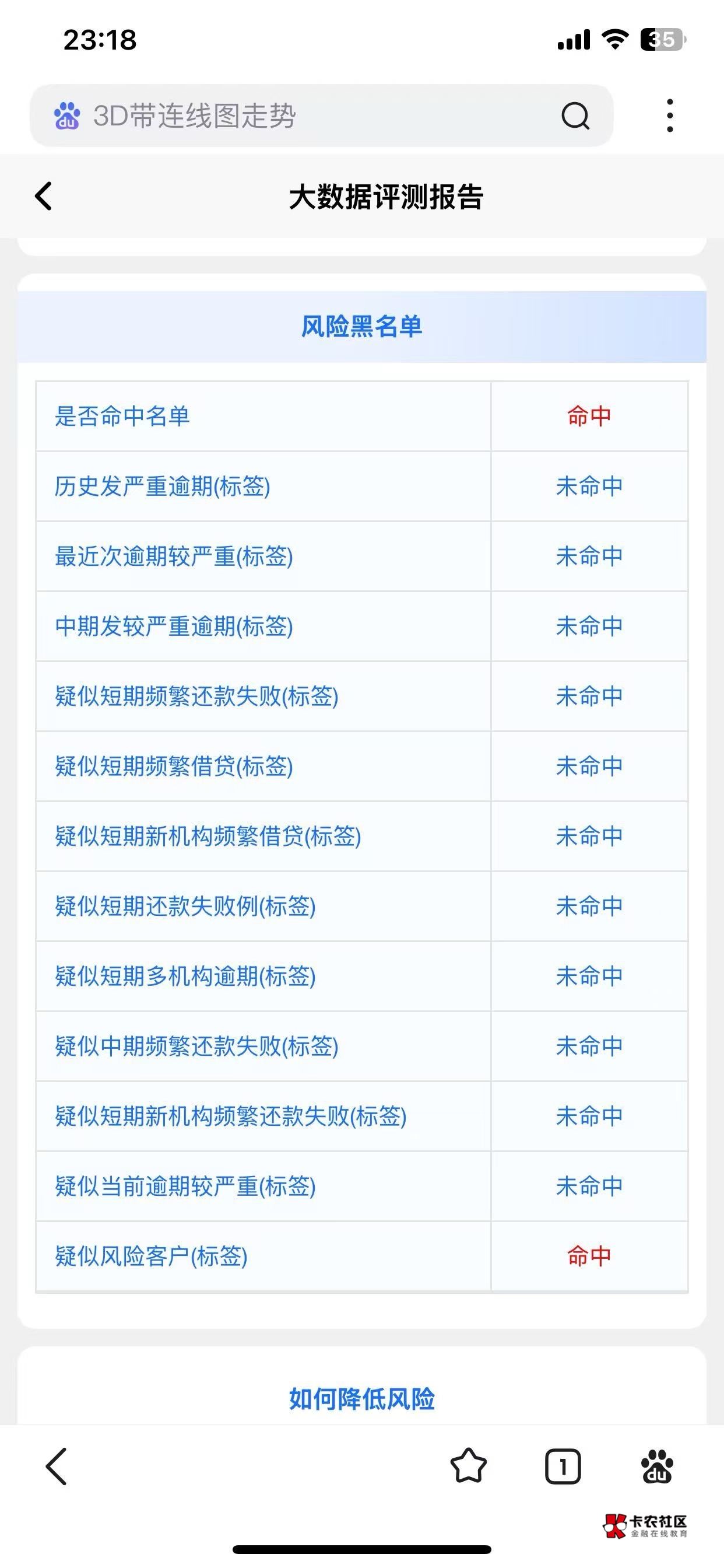The width and height of the screenshot is (724, 1568).
Task: Open the three-dot overflow menu
Action: [669, 116]
